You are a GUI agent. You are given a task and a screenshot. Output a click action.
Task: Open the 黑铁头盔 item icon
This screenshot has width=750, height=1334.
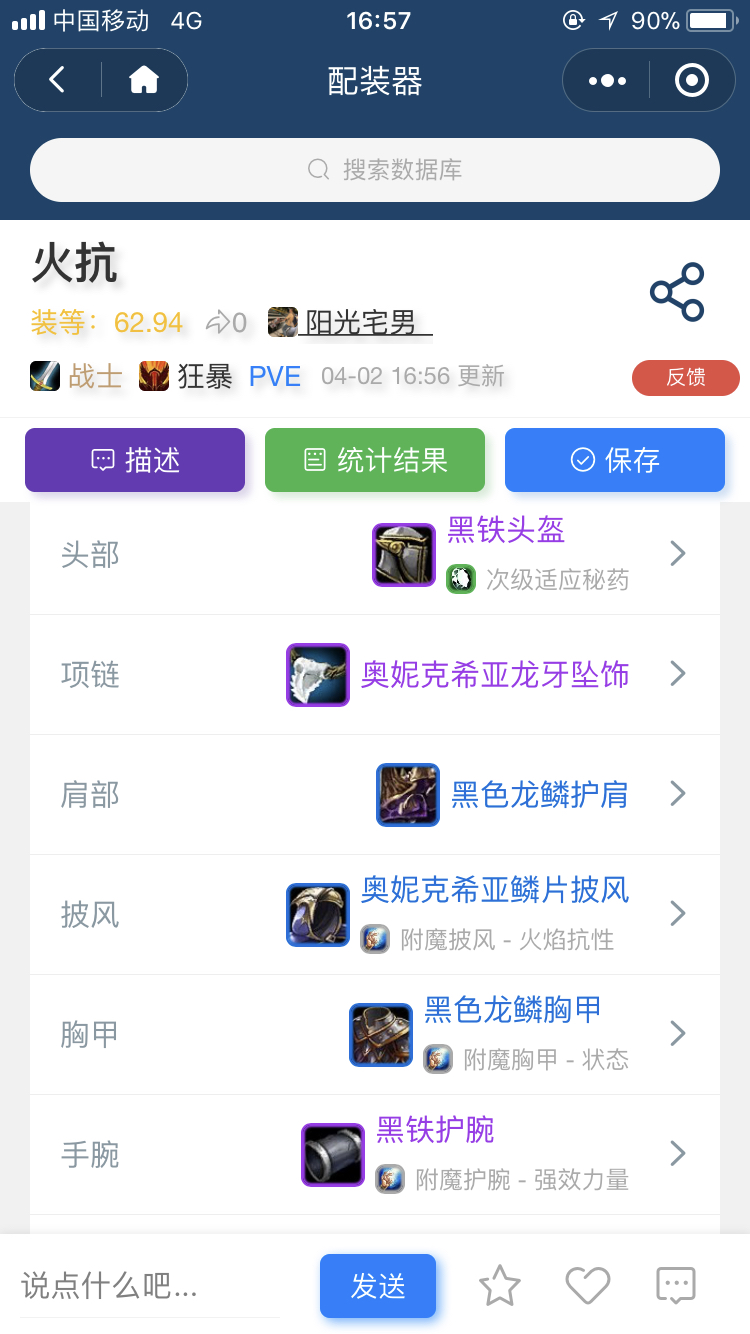[x=403, y=552]
